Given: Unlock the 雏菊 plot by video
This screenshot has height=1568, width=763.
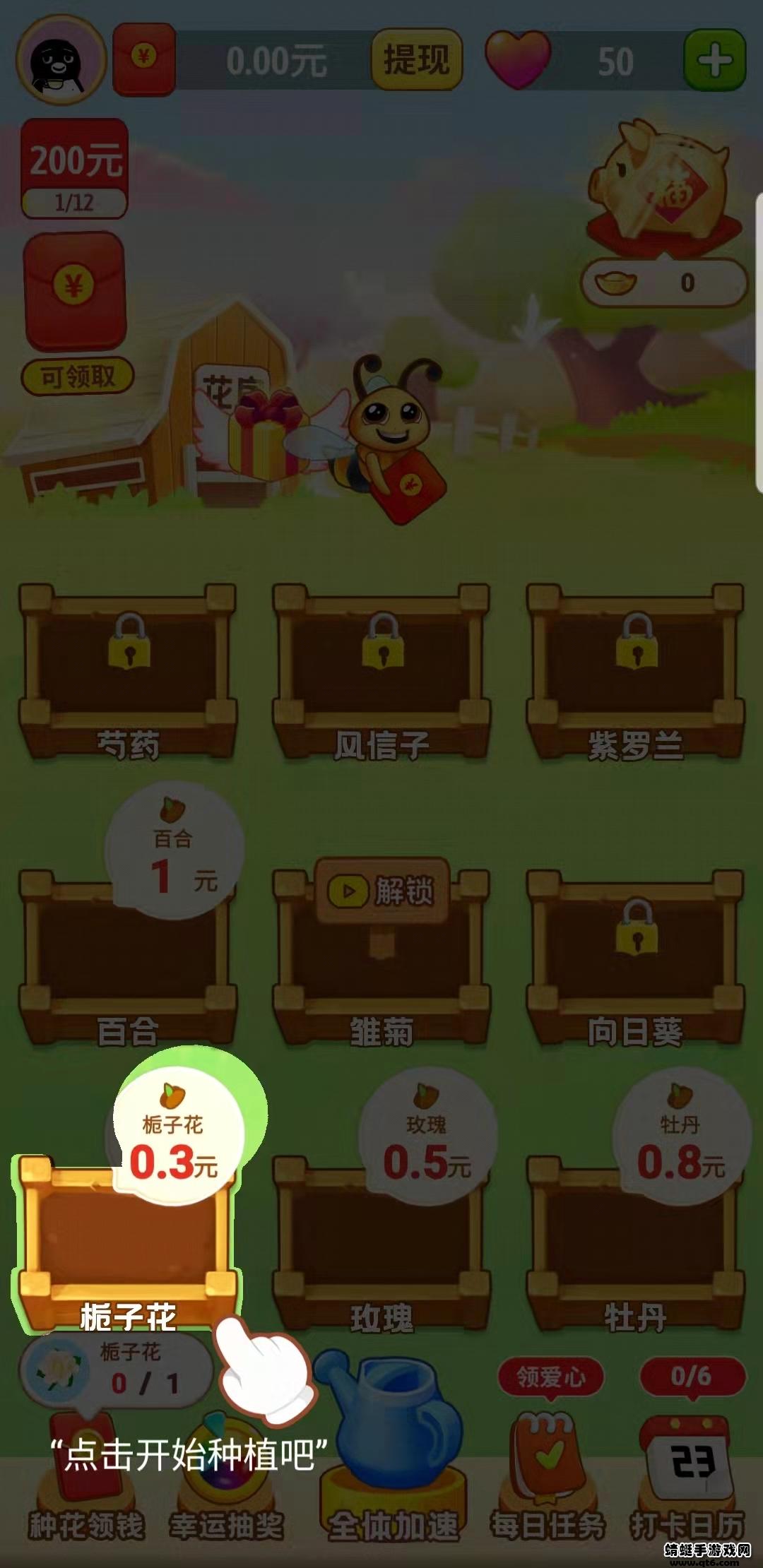Looking at the screenshot, I should (381, 891).
